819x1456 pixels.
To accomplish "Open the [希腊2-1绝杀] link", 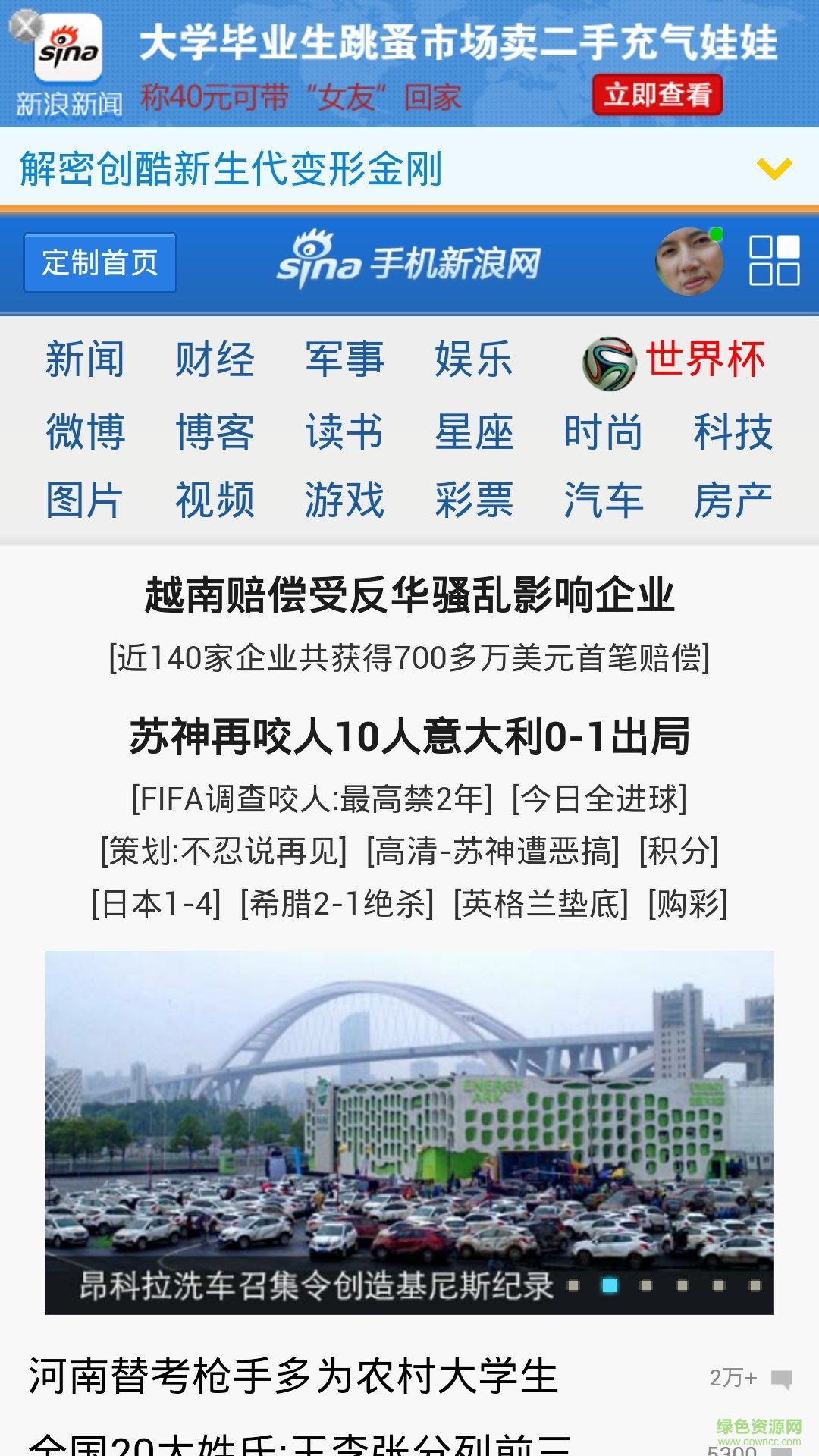I will pyautogui.click(x=337, y=904).
